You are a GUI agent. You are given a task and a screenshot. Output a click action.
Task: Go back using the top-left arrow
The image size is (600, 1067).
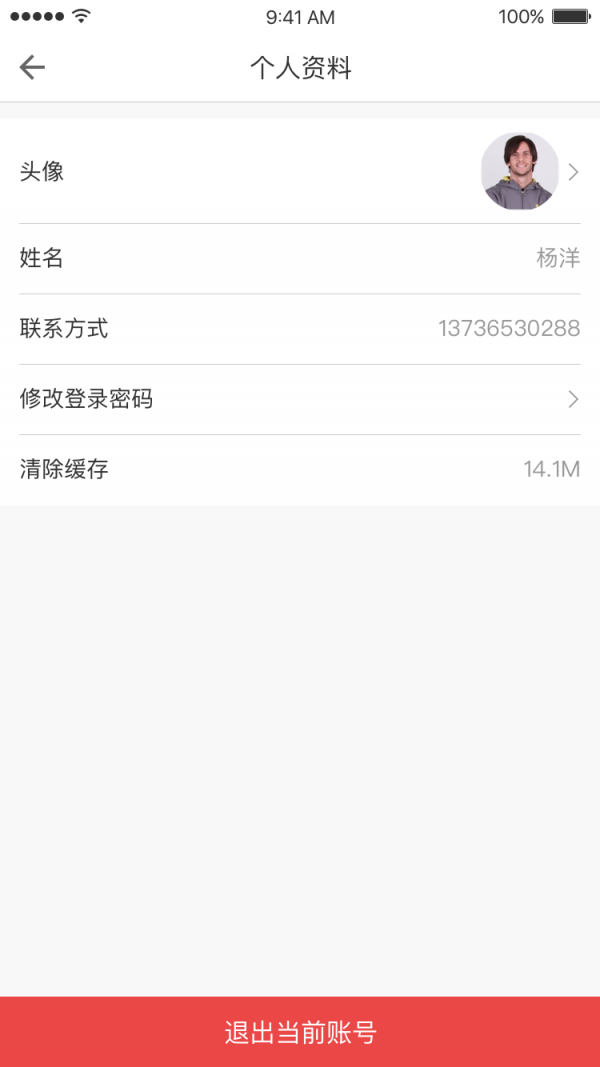pyautogui.click(x=32, y=67)
